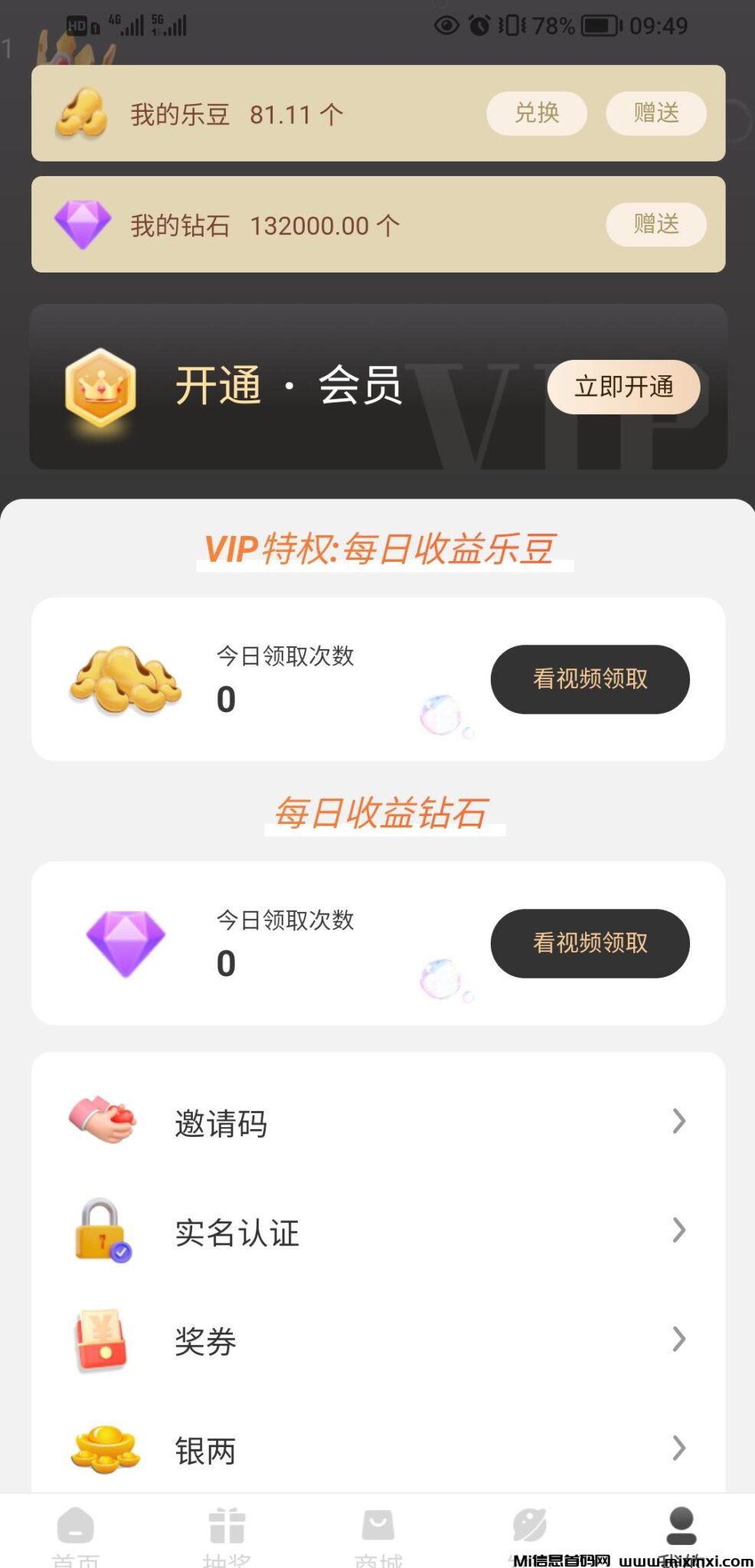
Task: Tap 看视频领取 in the 钻石 reward card
Action: 590,943
